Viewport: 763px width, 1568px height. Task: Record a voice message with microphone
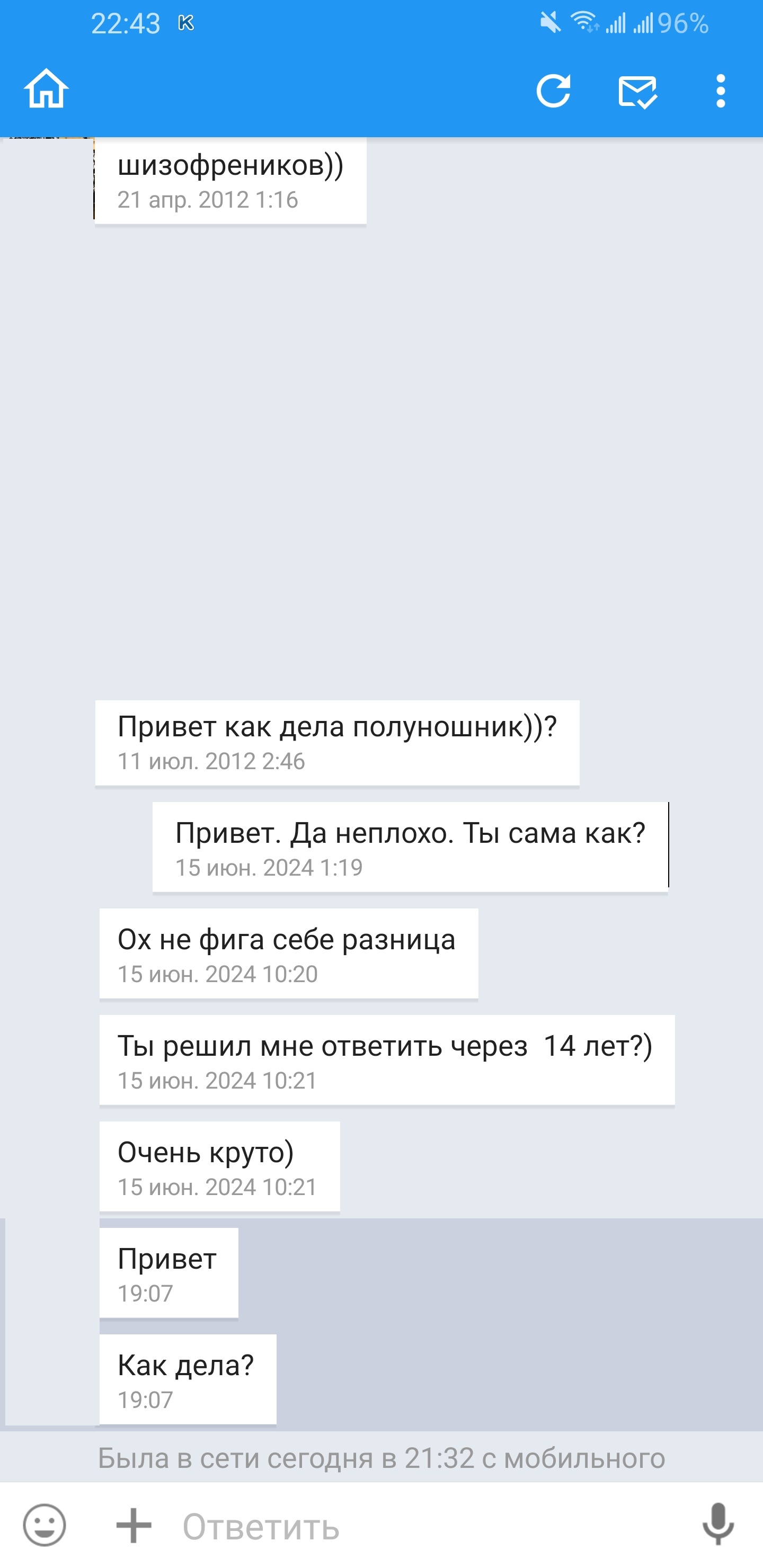coord(718,1524)
